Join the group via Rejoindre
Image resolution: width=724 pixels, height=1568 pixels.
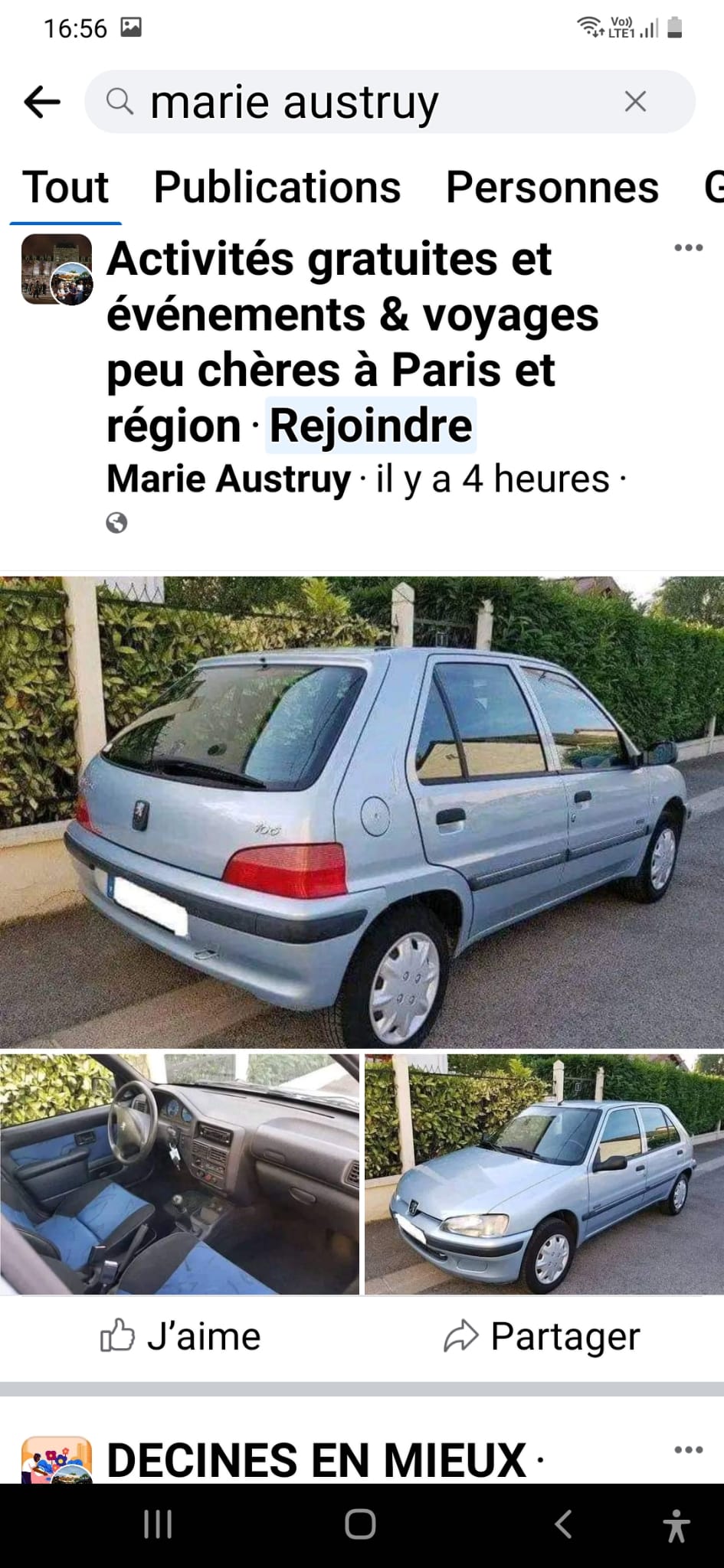371,426
